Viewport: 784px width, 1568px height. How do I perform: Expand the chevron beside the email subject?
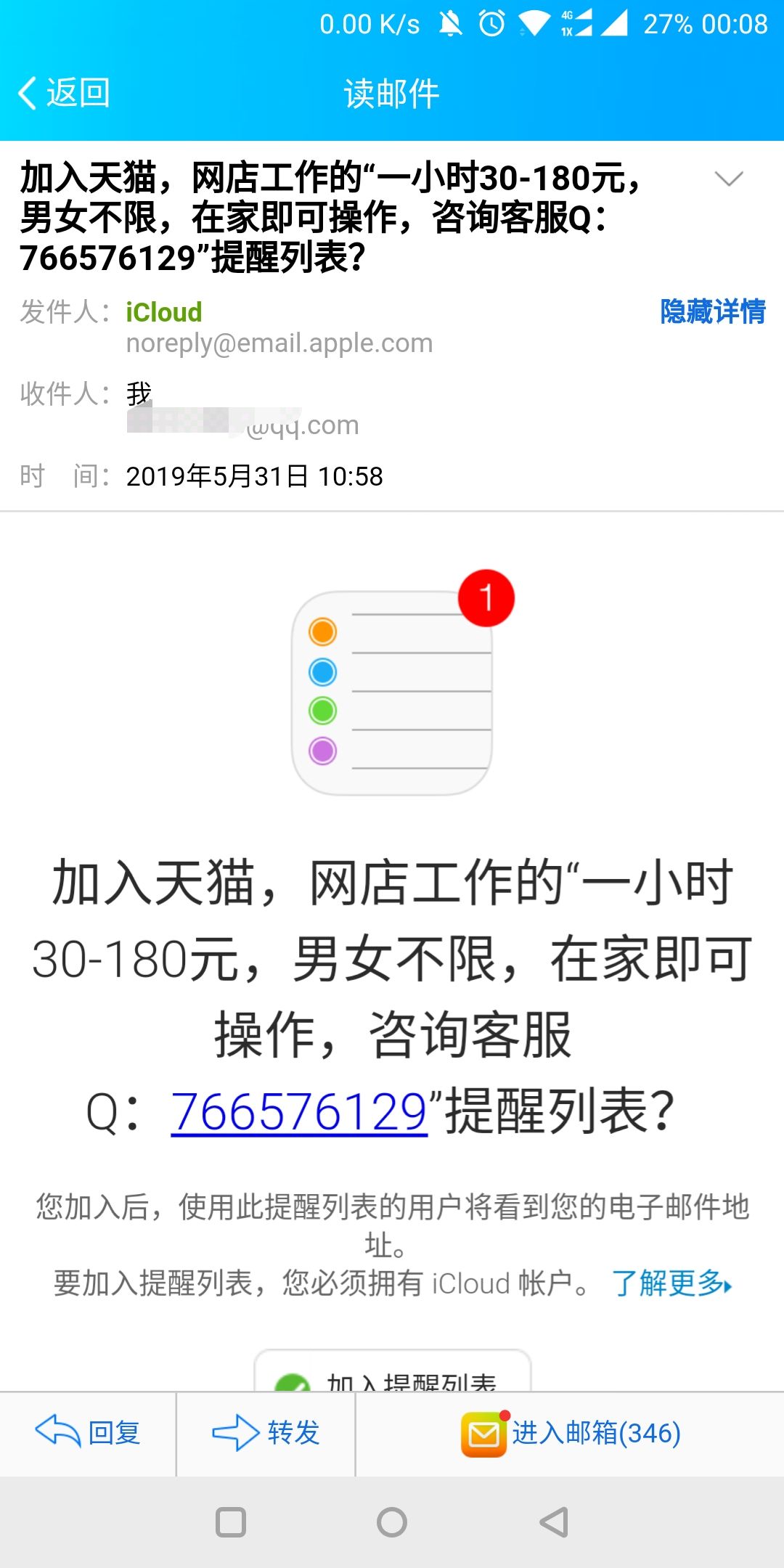coord(728,179)
